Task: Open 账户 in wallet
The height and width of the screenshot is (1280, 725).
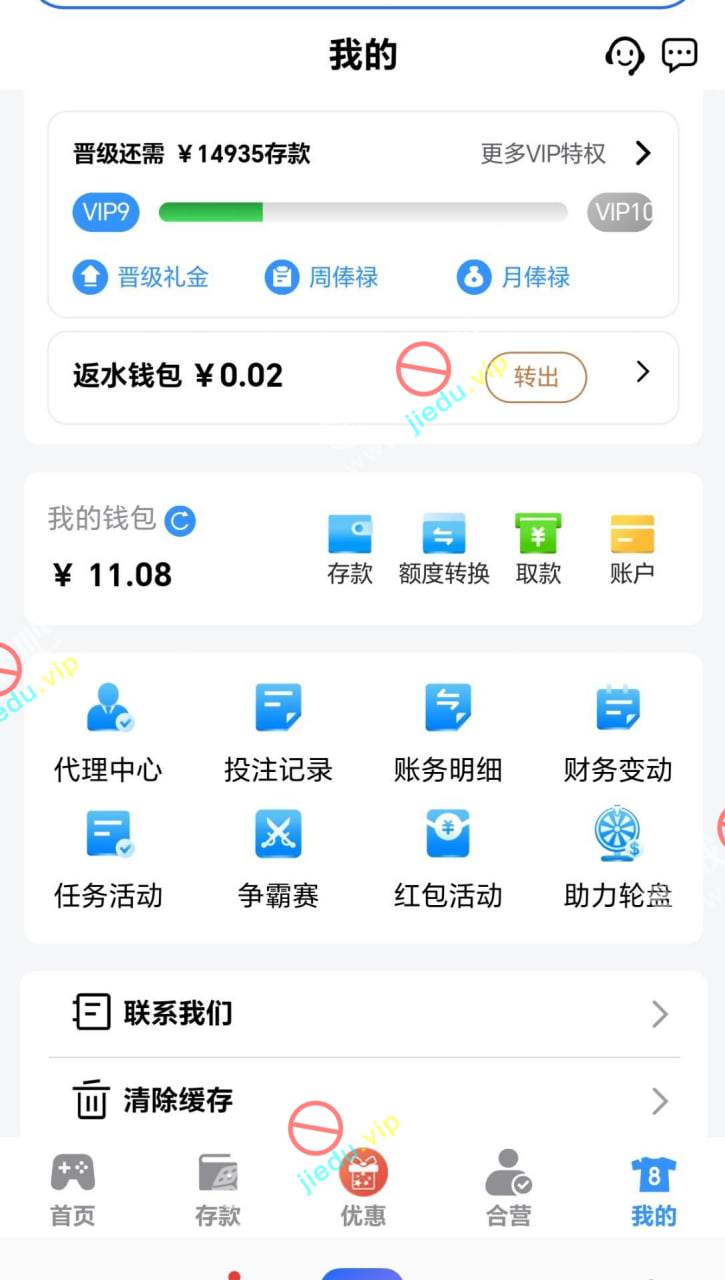Action: click(x=632, y=549)
